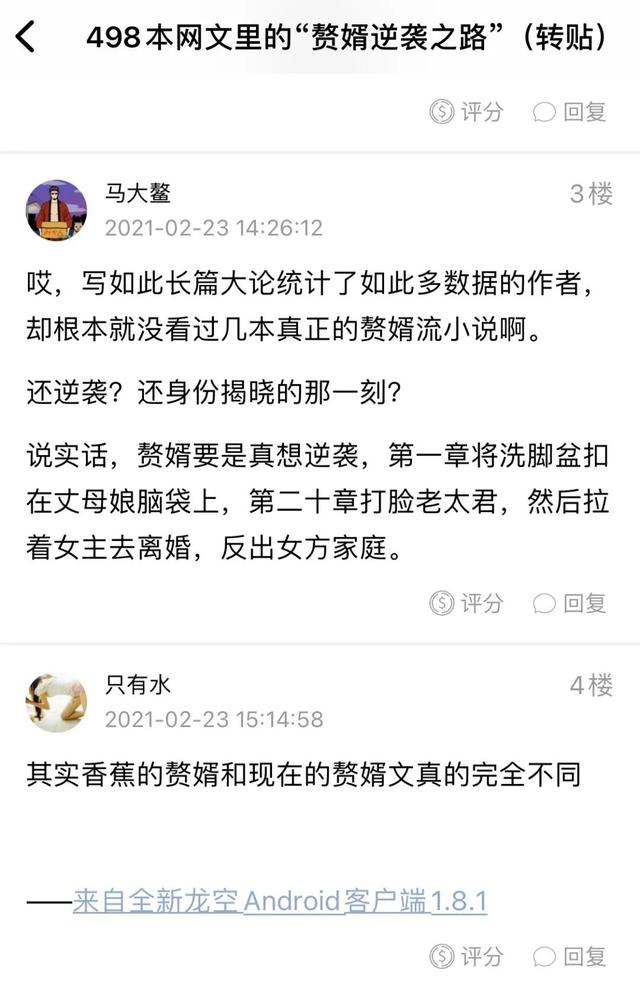The image size is (640, 983).
Task: Open 只有水's avatar profile
Action: [56, 702]
